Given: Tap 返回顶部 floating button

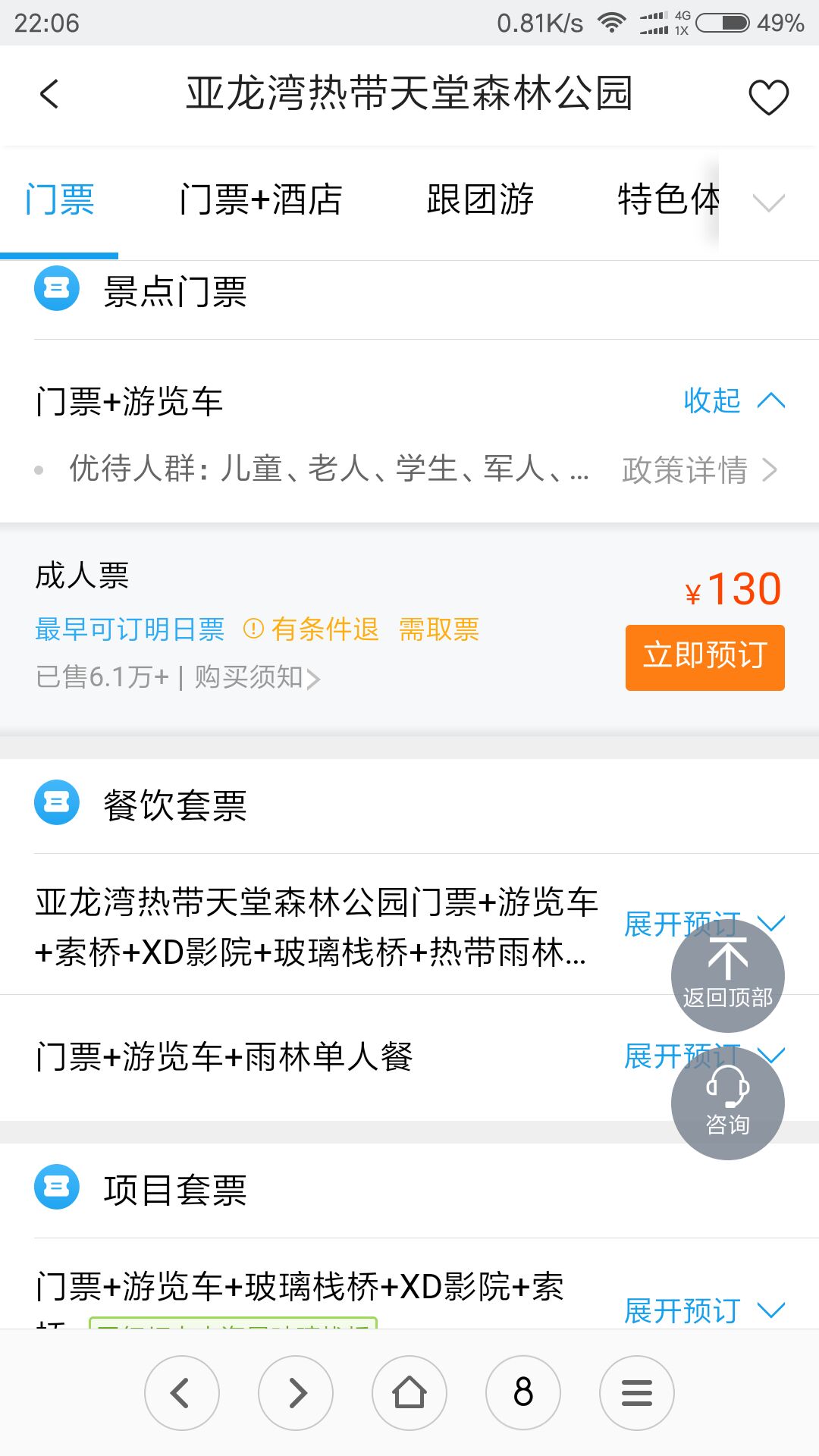Looking at the screenshot, I should [728, 976].
